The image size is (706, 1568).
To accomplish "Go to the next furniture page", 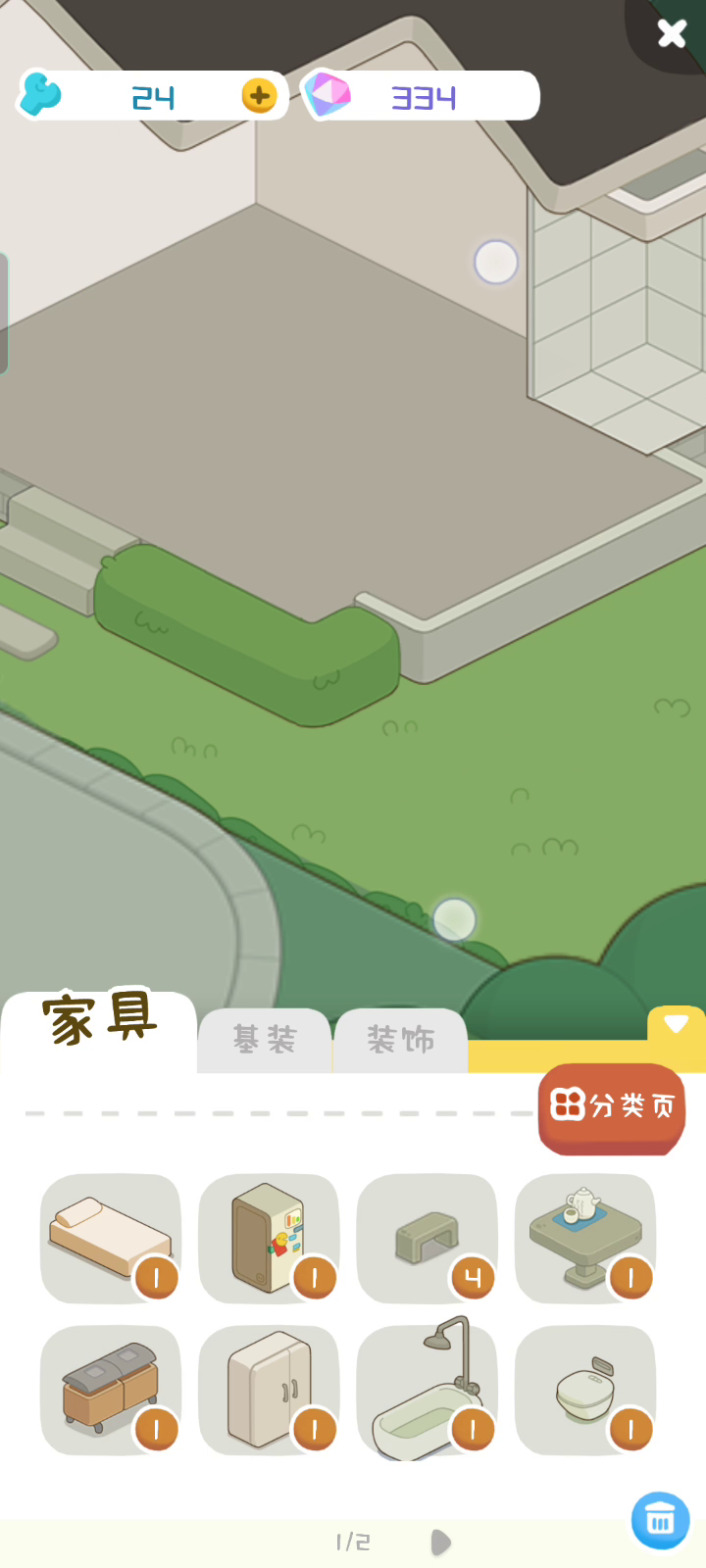I will [440, 1543].
